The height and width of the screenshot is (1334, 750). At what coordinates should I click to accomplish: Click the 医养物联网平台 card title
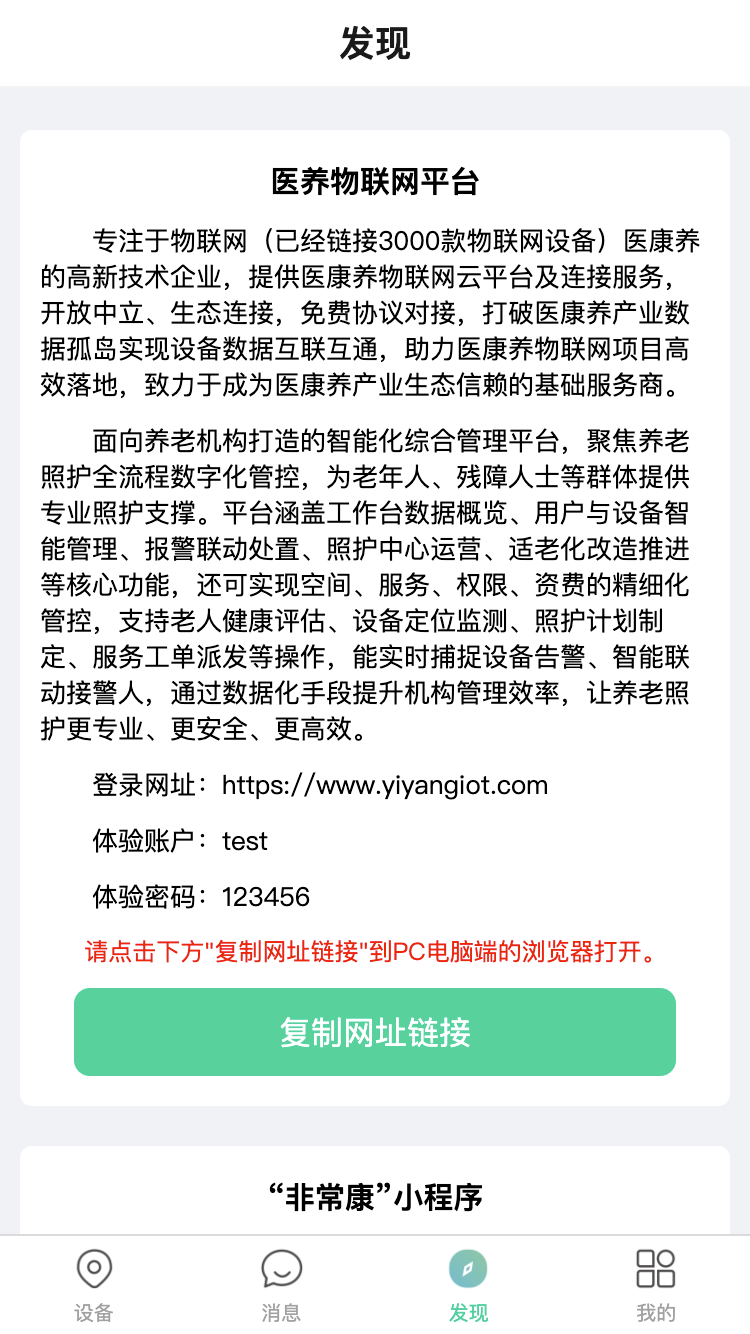(x=374, y=183)
